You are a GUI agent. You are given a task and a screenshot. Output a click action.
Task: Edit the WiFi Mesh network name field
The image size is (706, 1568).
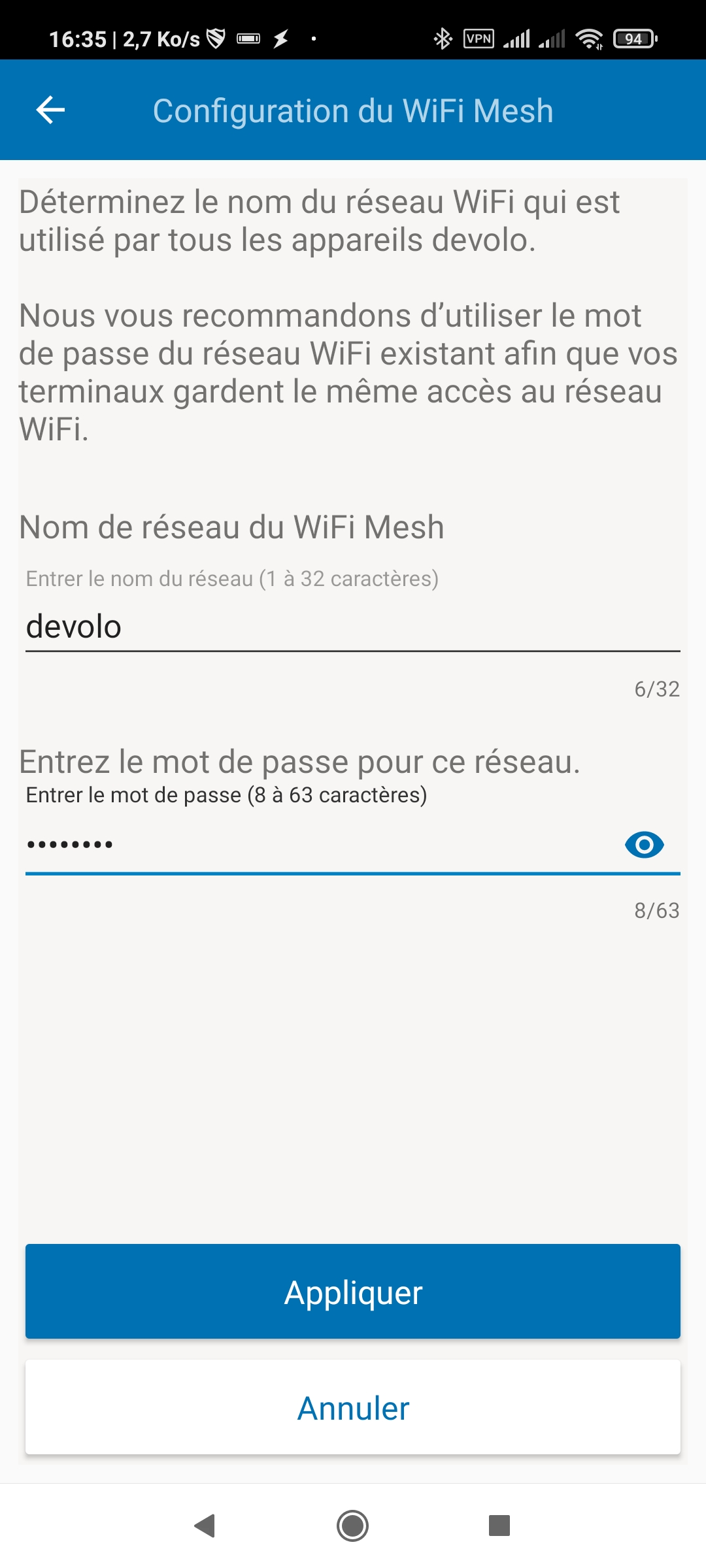pos(353,627)
